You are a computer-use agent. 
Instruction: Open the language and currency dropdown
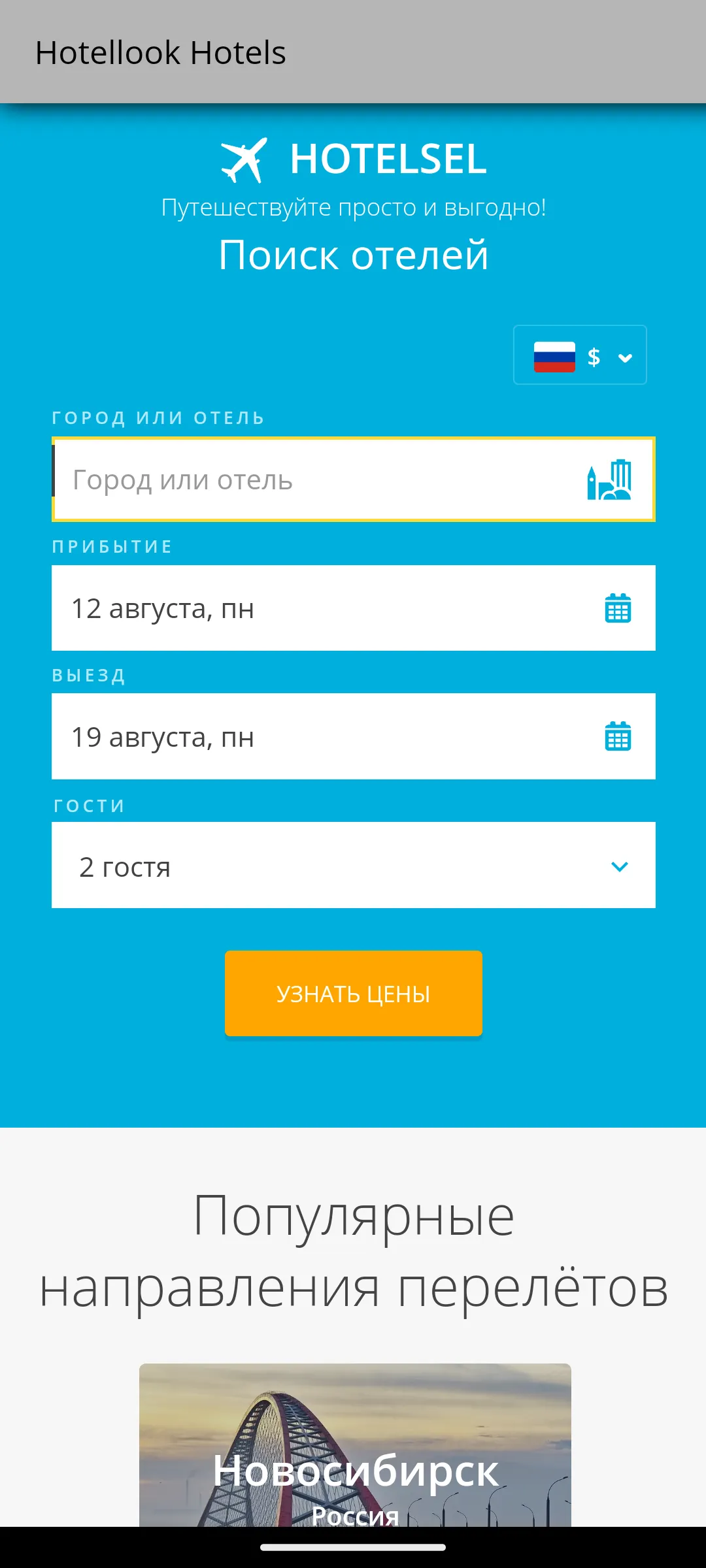click(x=580, y=355)
